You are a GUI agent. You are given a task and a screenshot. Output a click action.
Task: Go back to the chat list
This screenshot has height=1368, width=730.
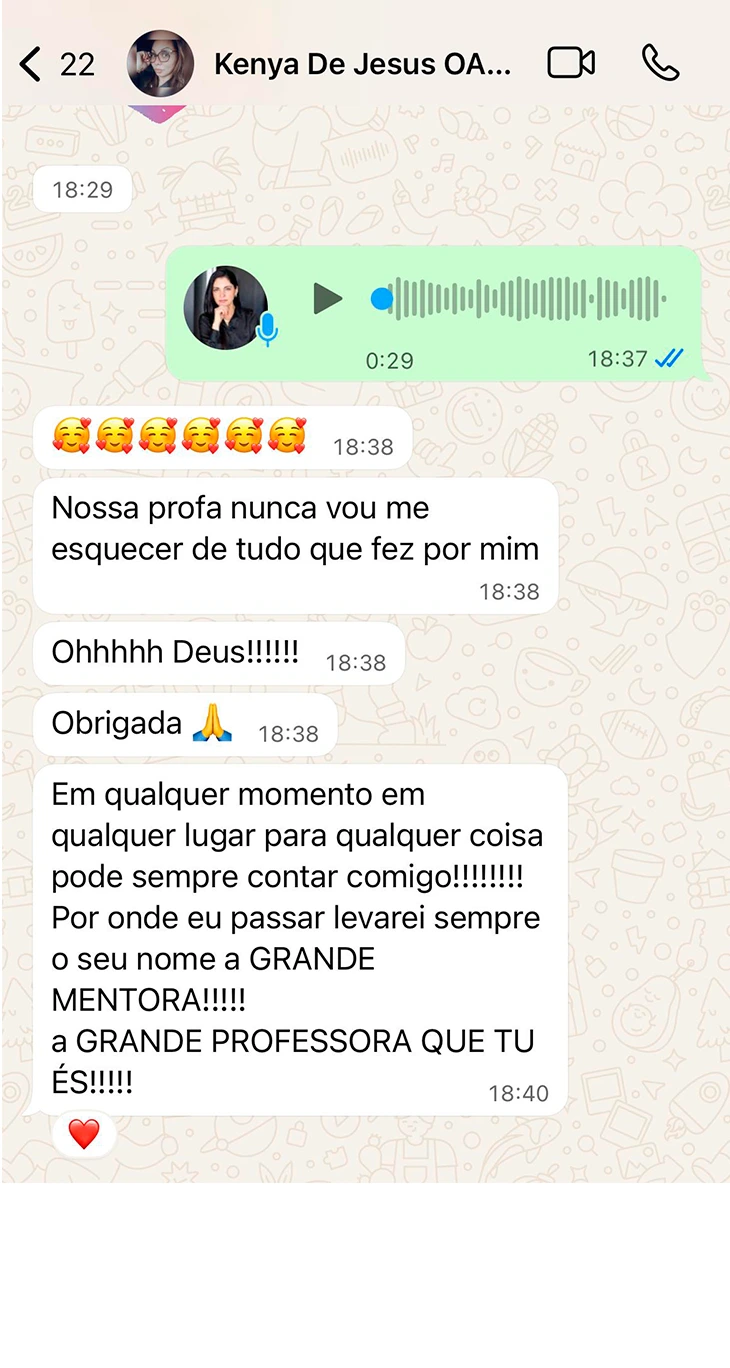pyautogui.click(x=31, y=65)
